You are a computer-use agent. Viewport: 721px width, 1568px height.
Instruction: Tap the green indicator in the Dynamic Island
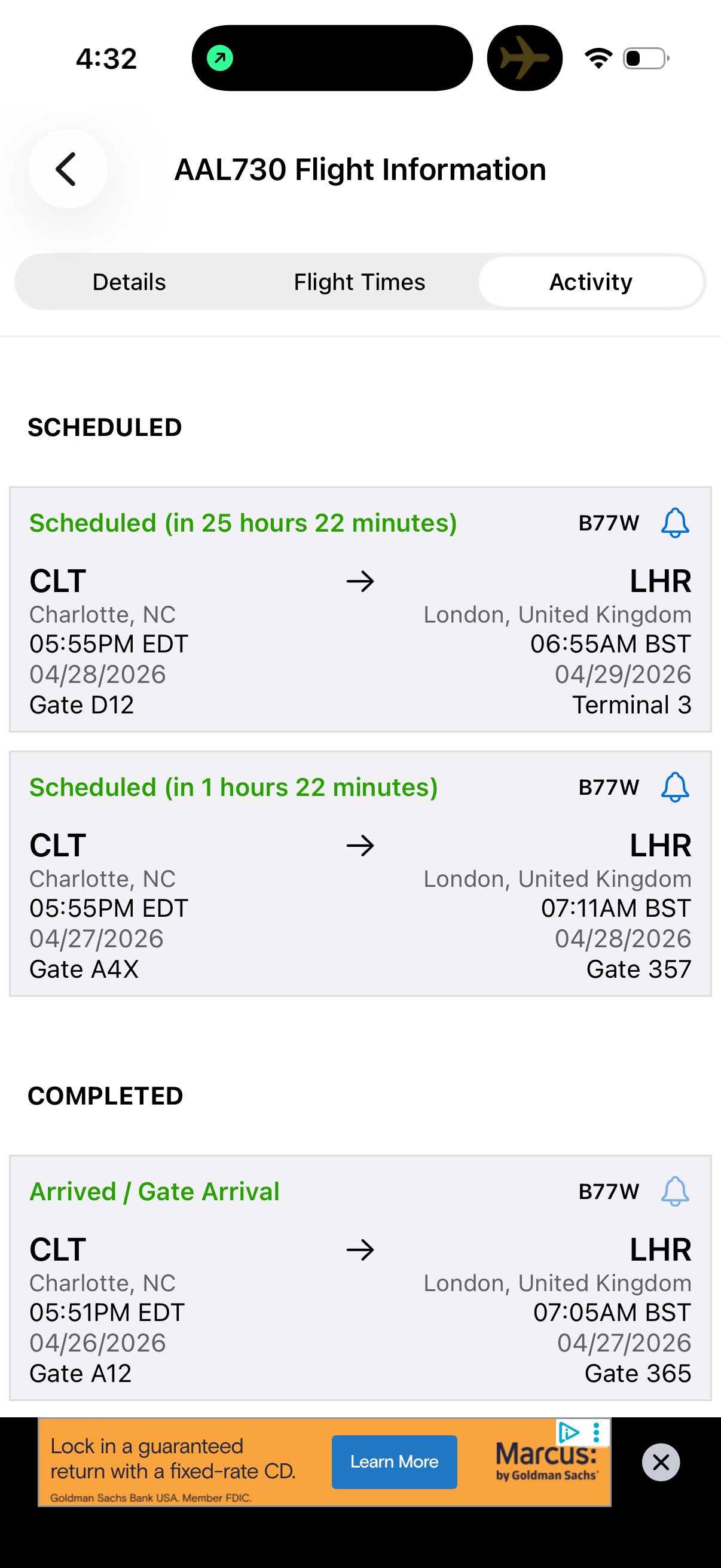pyautogui.click(x=220, y=58)
